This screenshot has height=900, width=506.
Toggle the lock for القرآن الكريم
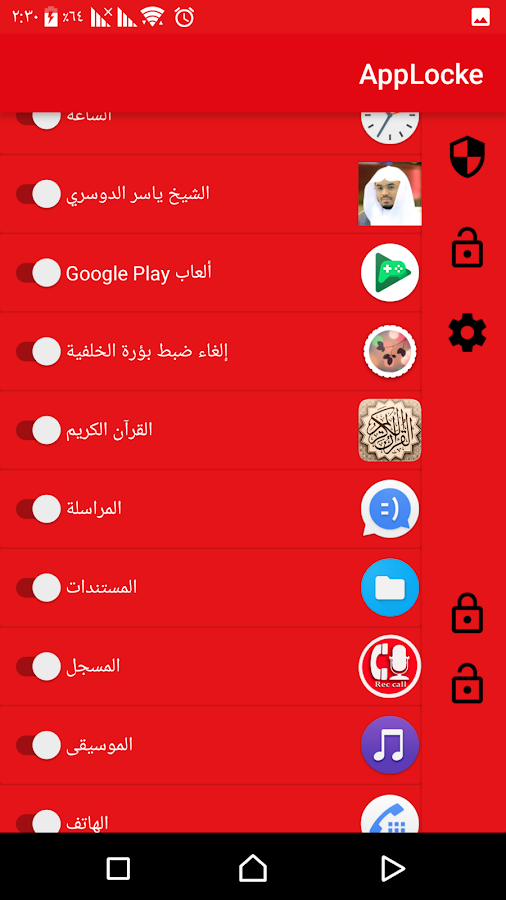point(38,430)
